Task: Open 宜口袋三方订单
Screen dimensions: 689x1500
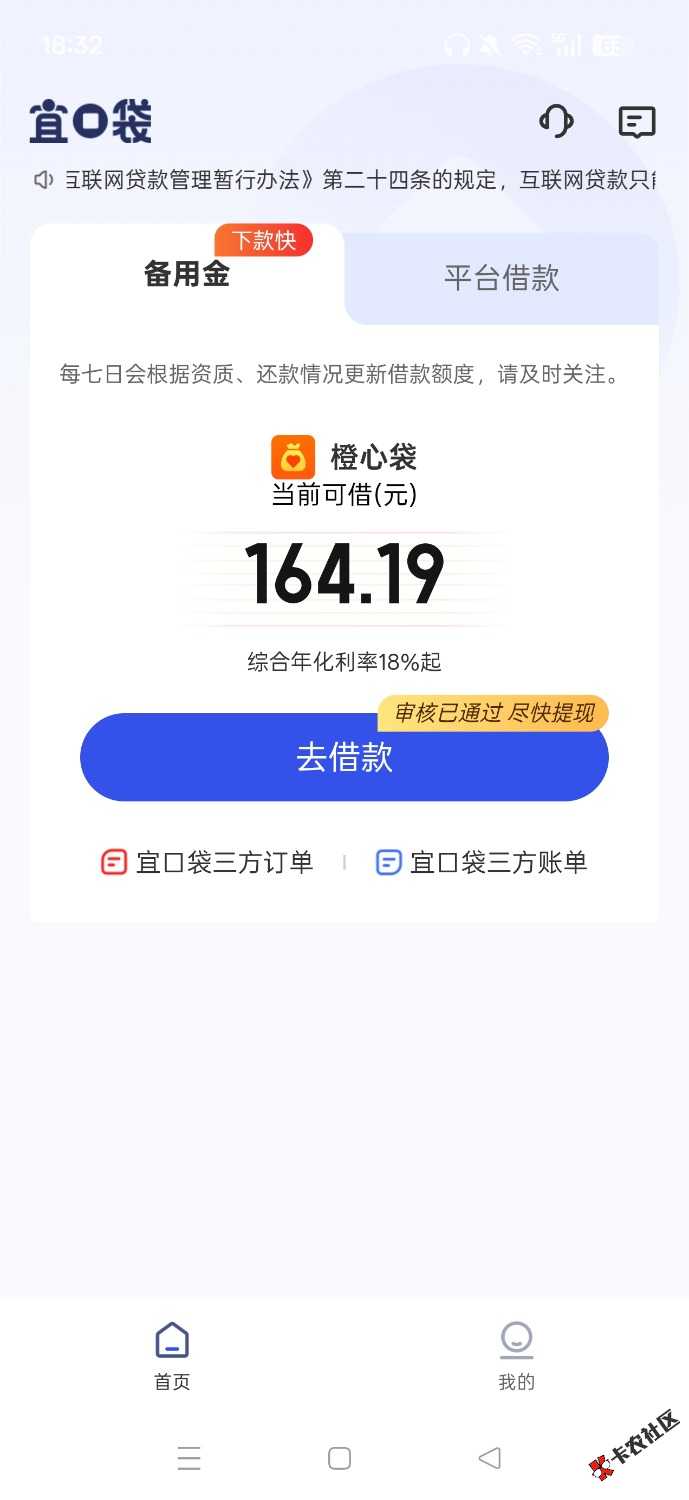Action: [208, 862]
